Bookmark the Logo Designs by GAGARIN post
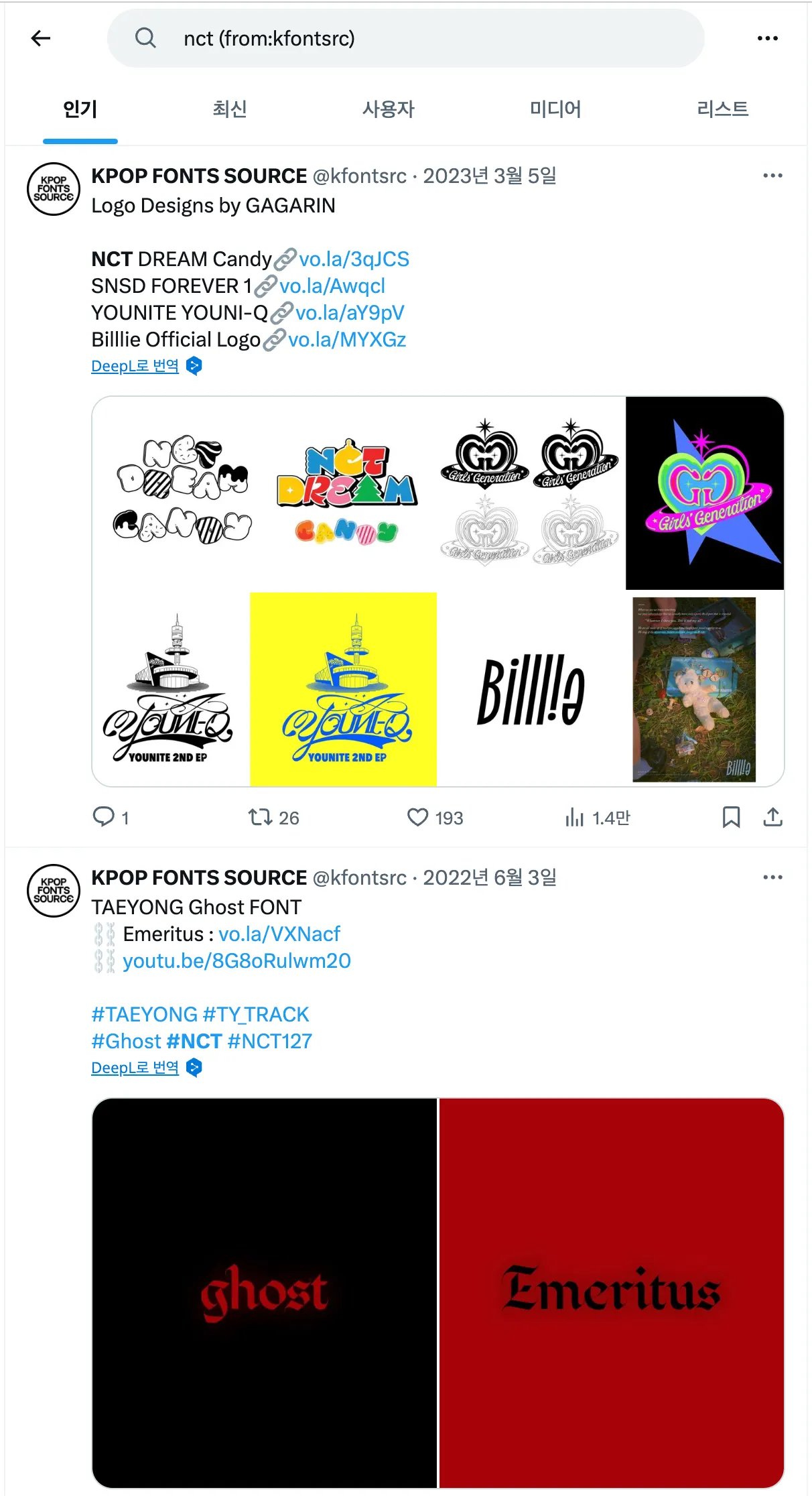The height and width of the screenshot is (1496, 812). pyautogui.click(x=731, y=817)
